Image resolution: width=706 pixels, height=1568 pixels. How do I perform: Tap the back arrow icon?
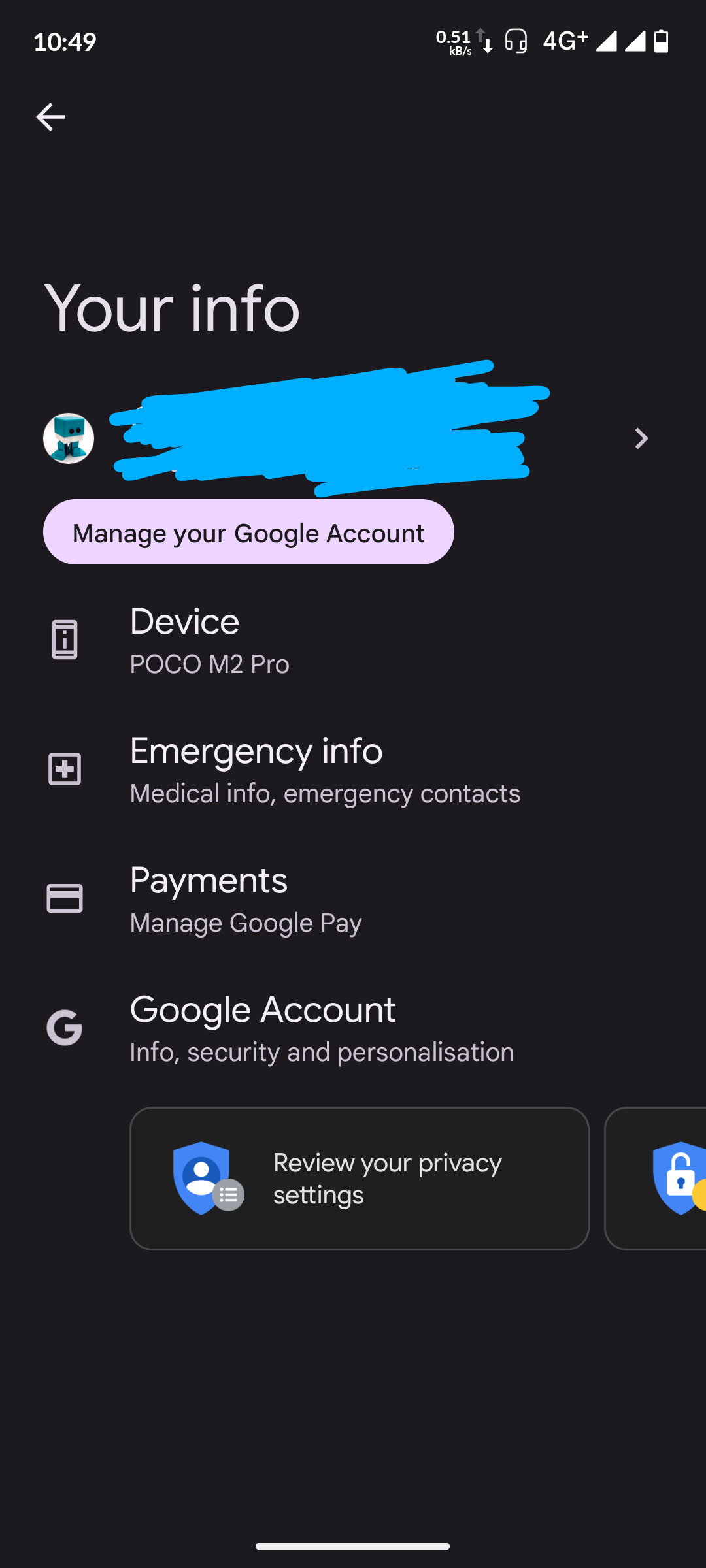50,116
